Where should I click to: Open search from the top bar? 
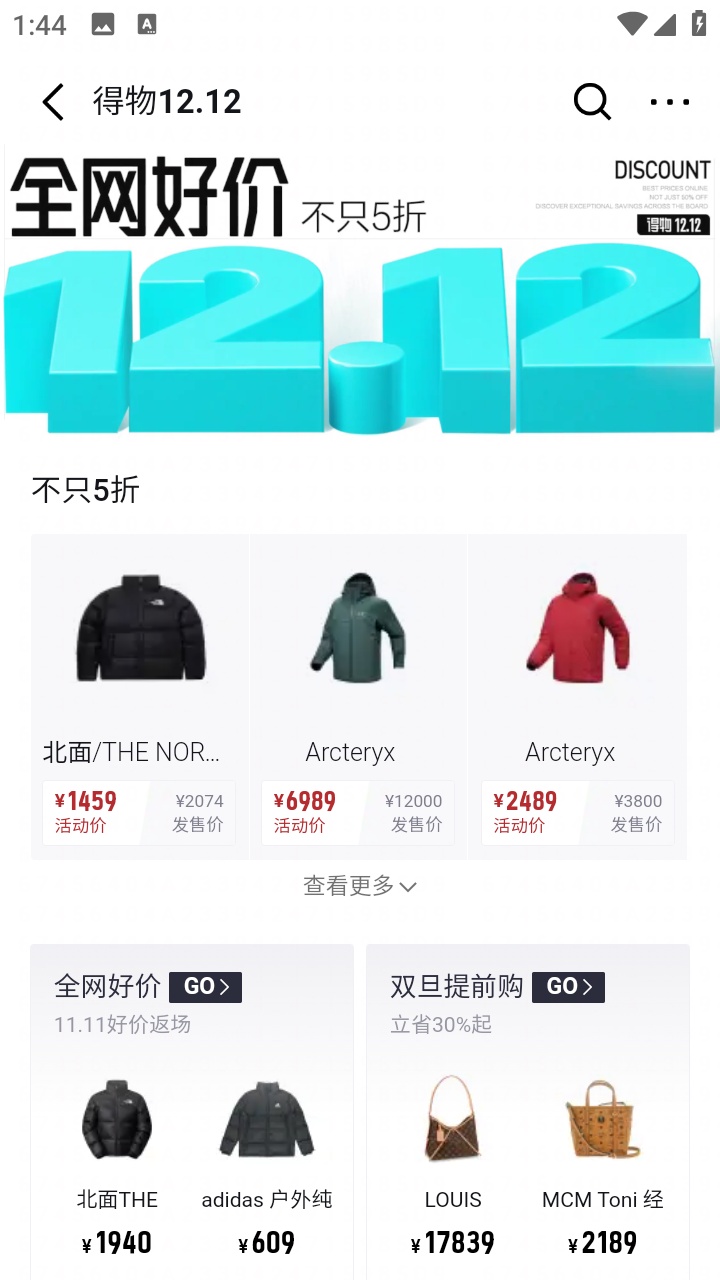tap(591, 102)
